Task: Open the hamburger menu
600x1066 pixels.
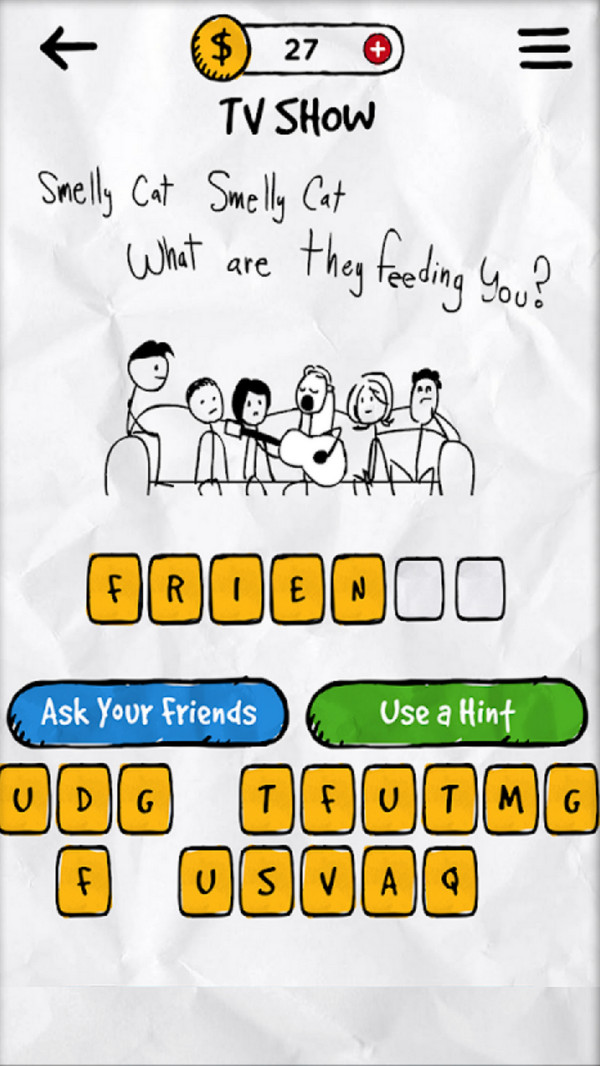Action: [x=545, y=48]
